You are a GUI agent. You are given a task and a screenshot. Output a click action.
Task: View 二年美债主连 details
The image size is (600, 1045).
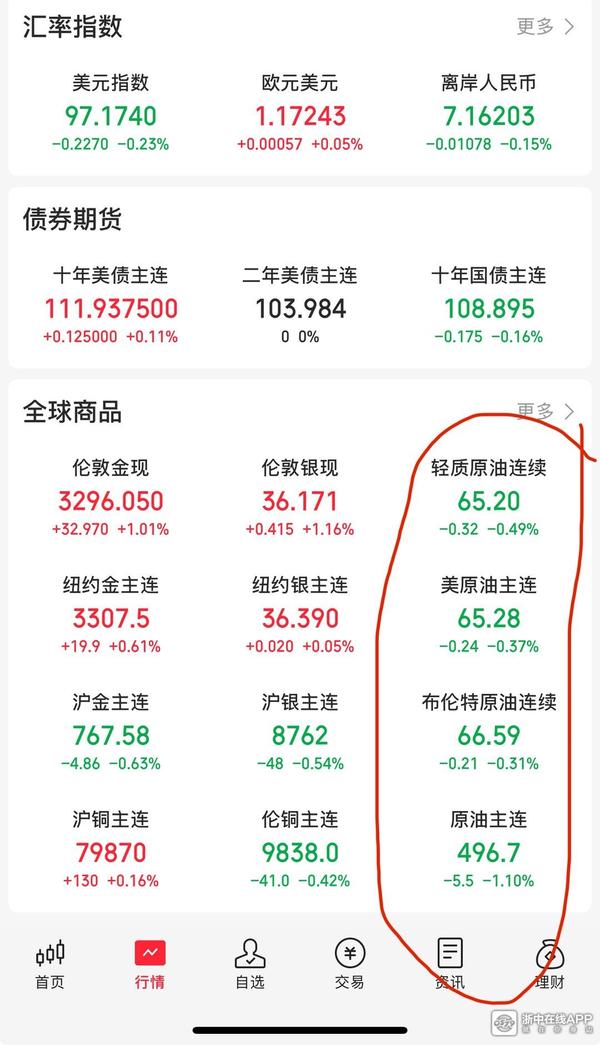click(x=300, y=305)
